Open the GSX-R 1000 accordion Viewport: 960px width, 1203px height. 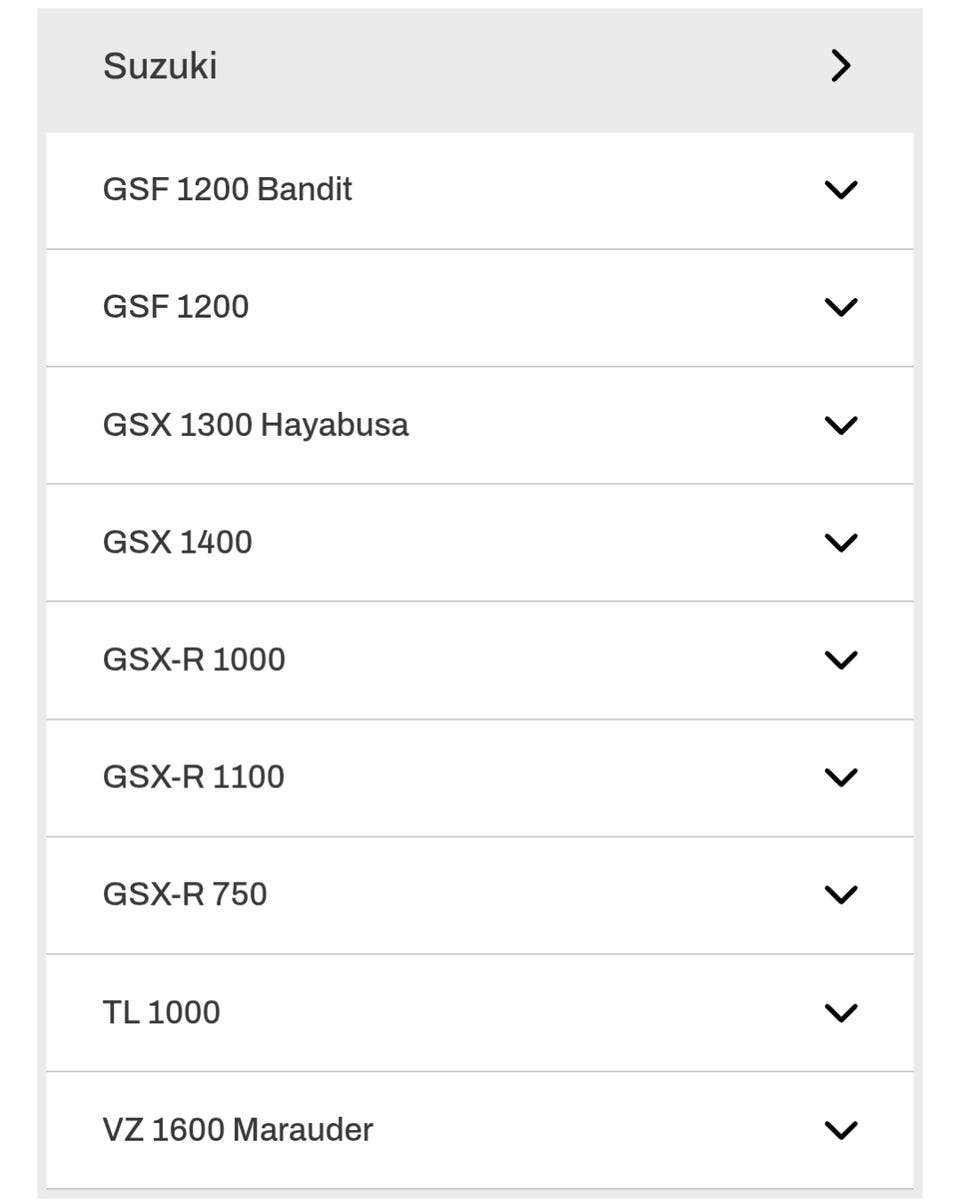[x=480, y=660]
